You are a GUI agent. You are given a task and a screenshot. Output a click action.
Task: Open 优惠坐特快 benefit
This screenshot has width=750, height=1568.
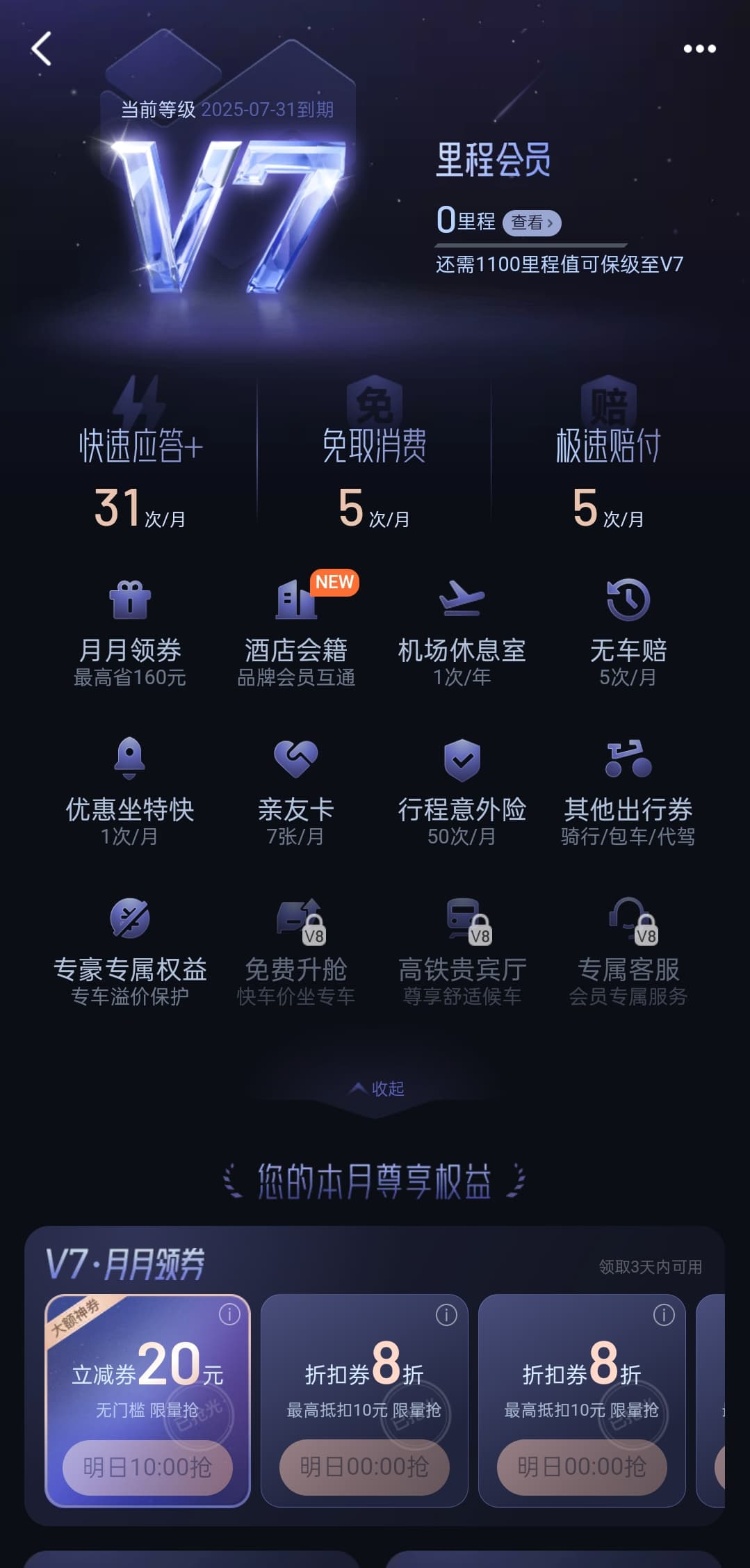point(130,793)
